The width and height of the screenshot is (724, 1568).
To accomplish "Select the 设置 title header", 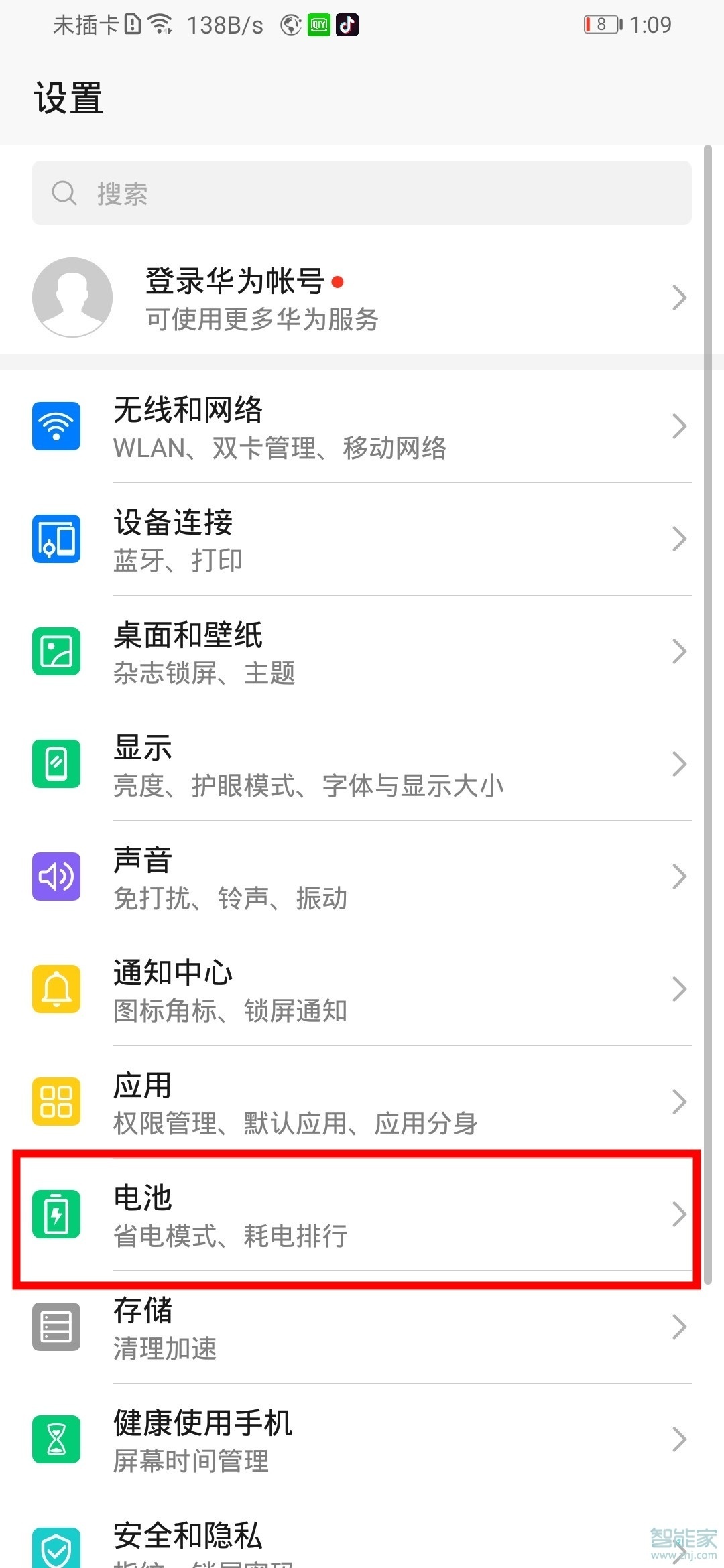I will click(68, 98).
